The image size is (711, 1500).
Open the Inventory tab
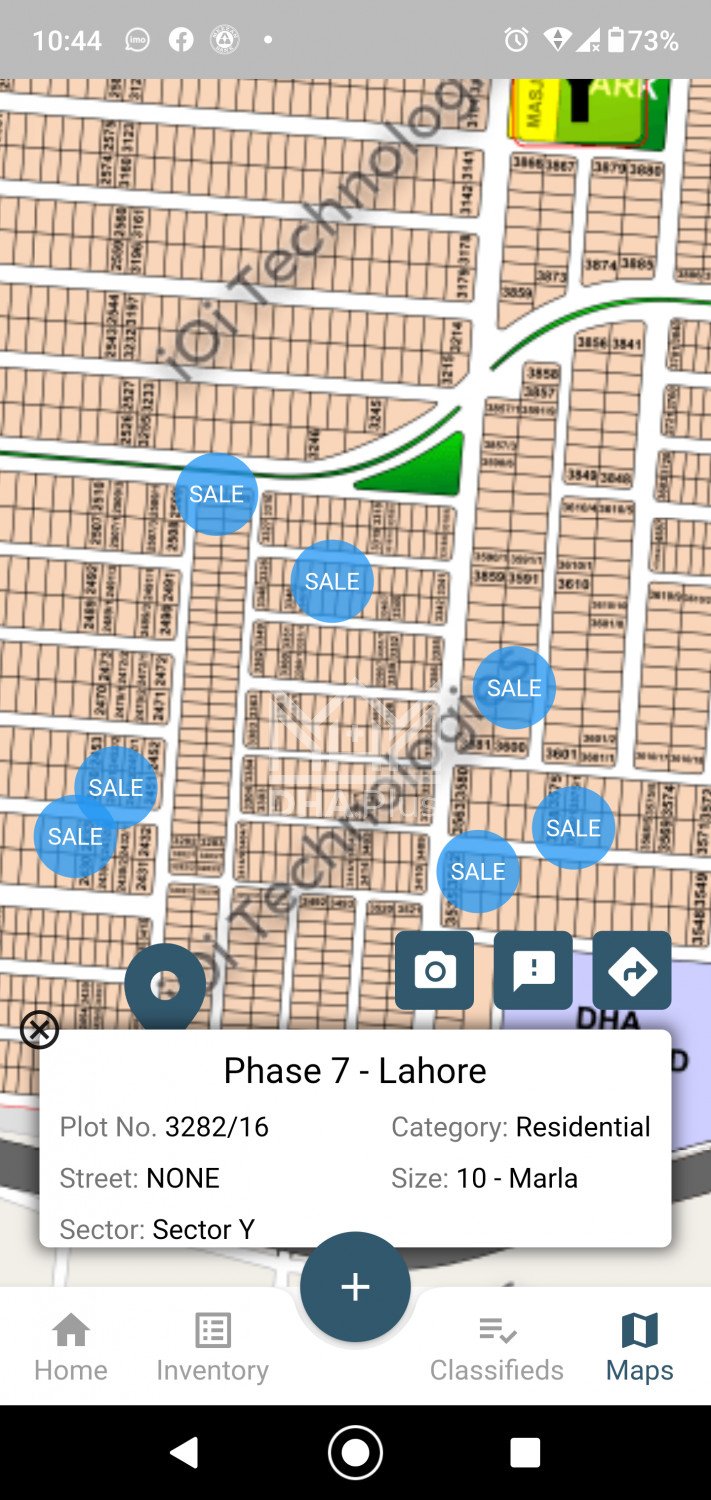(x=212, y=1346)
